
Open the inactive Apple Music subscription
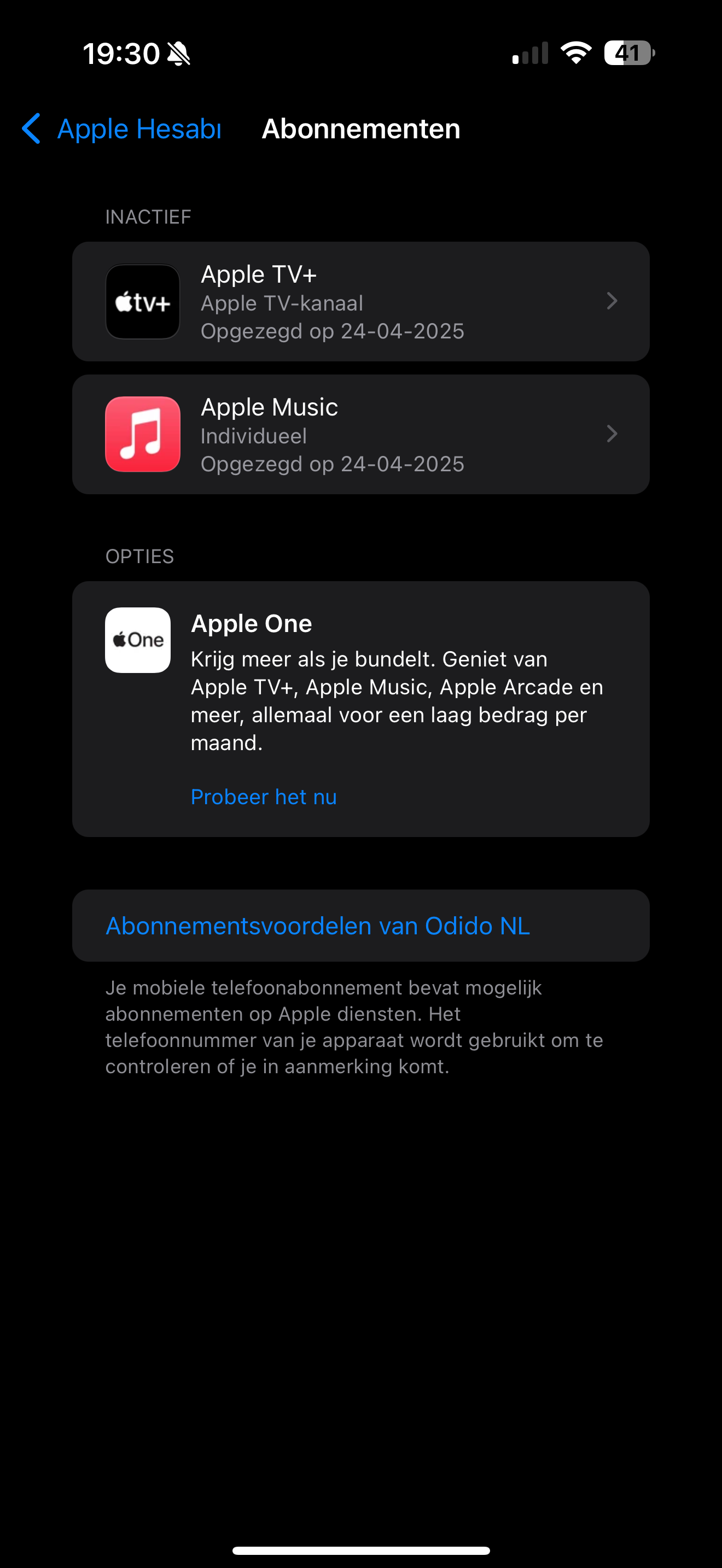click(360, 435)
